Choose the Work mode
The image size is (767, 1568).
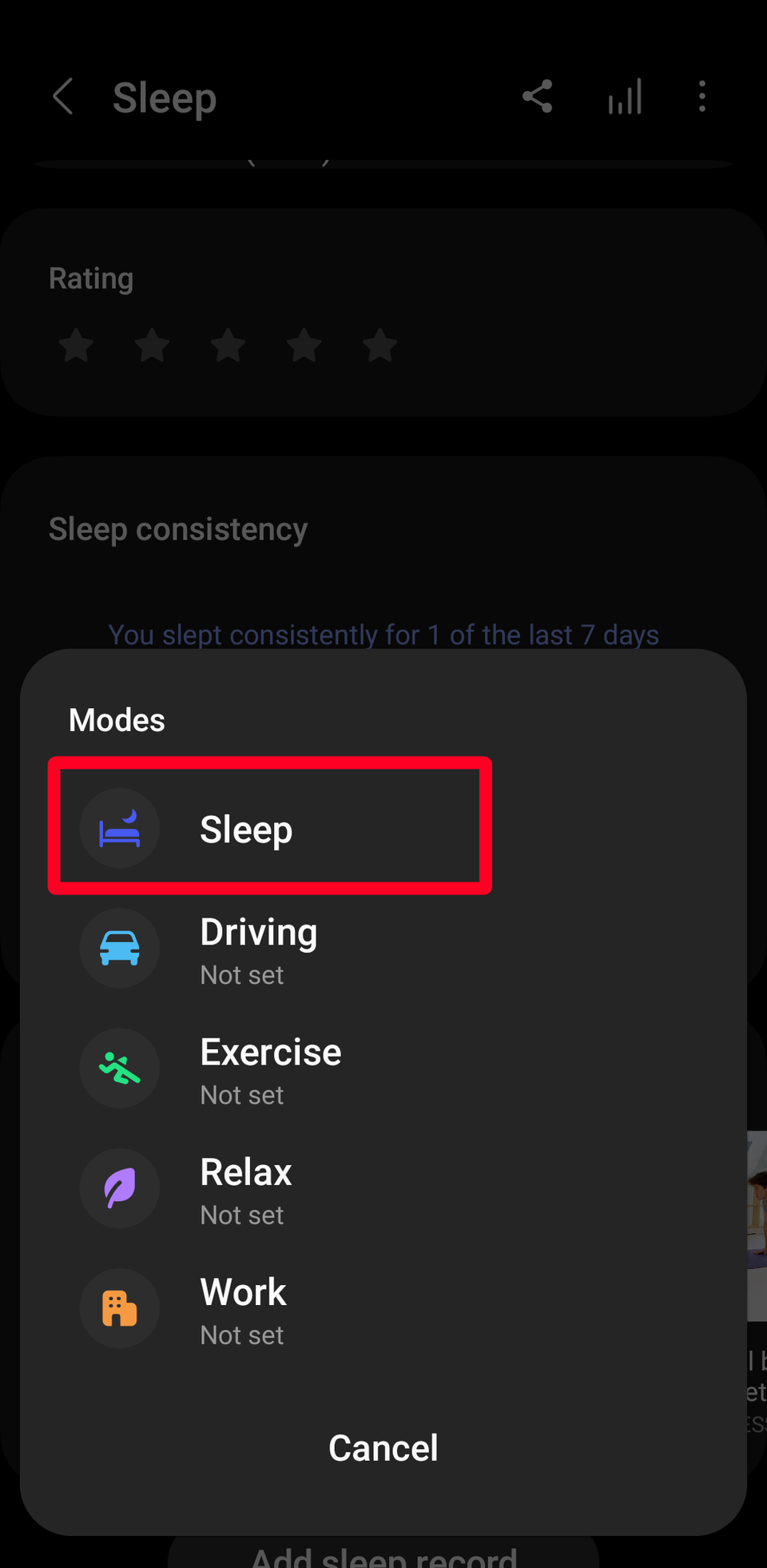click(243, 1309)
